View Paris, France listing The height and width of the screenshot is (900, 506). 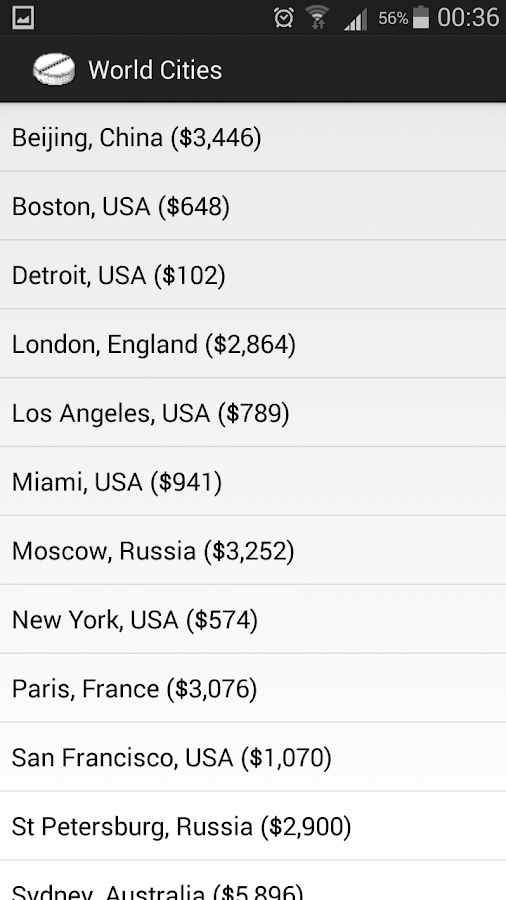click(x=253, y=688)
